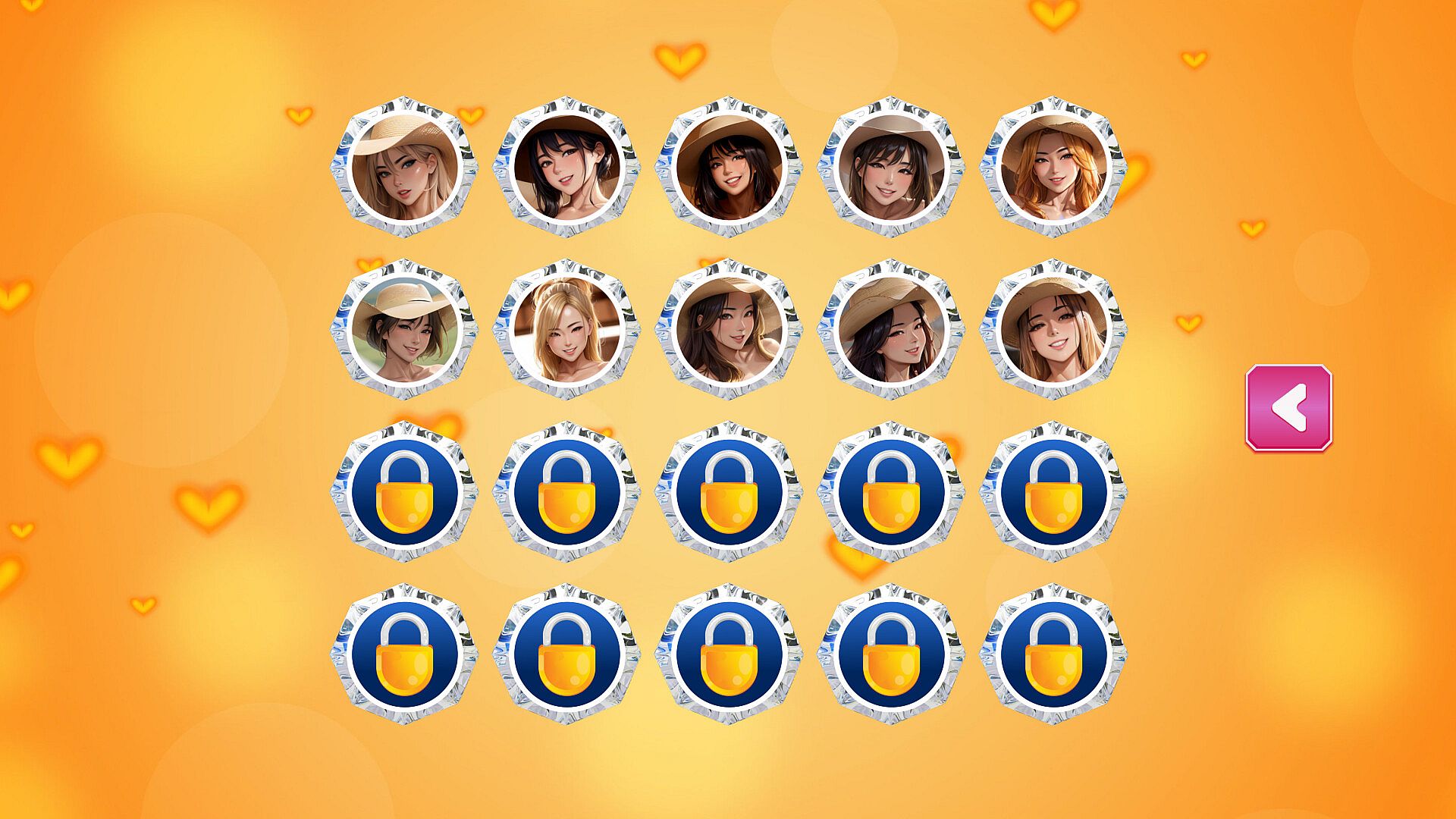The image size is (1456, 819).
Task: Open the short-haired girl with green background
Action: [x=404, y=329]
